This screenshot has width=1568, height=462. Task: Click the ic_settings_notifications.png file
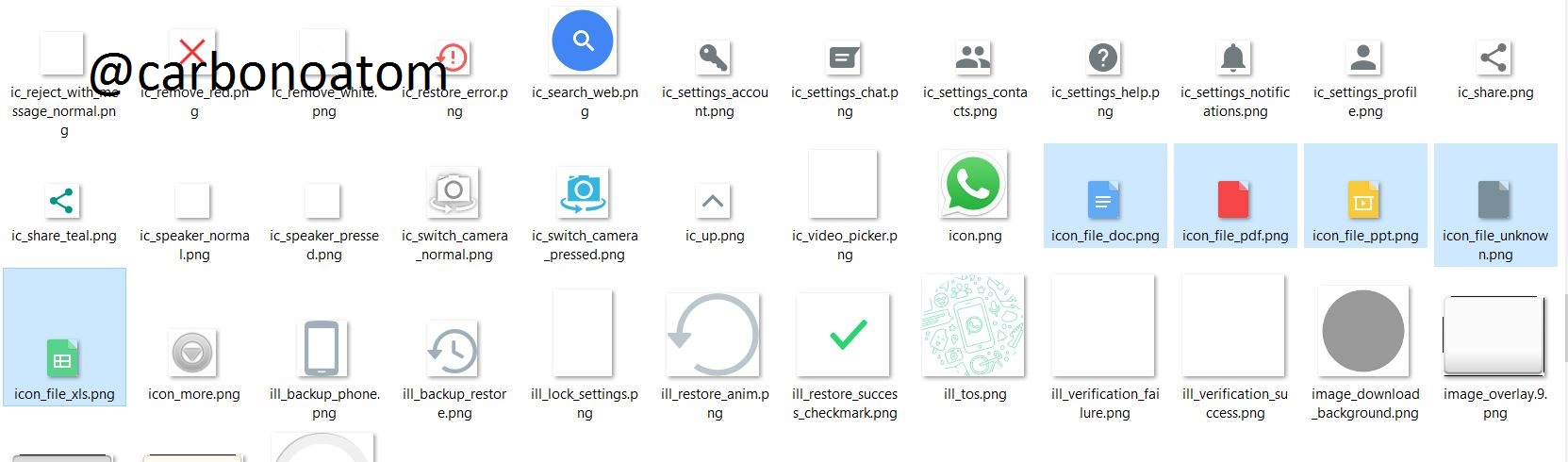[1234, 58]
